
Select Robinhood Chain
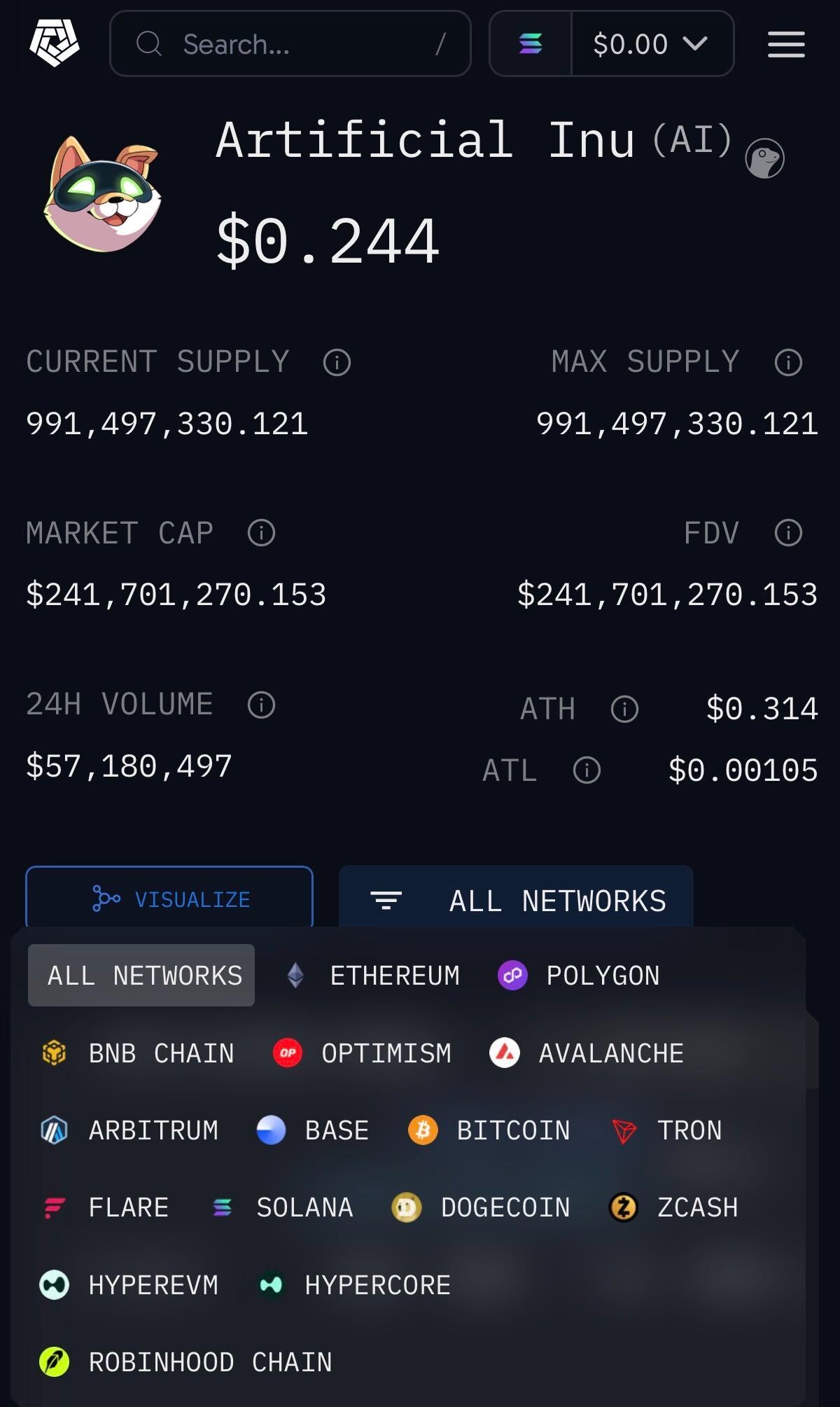point(186,1361)
